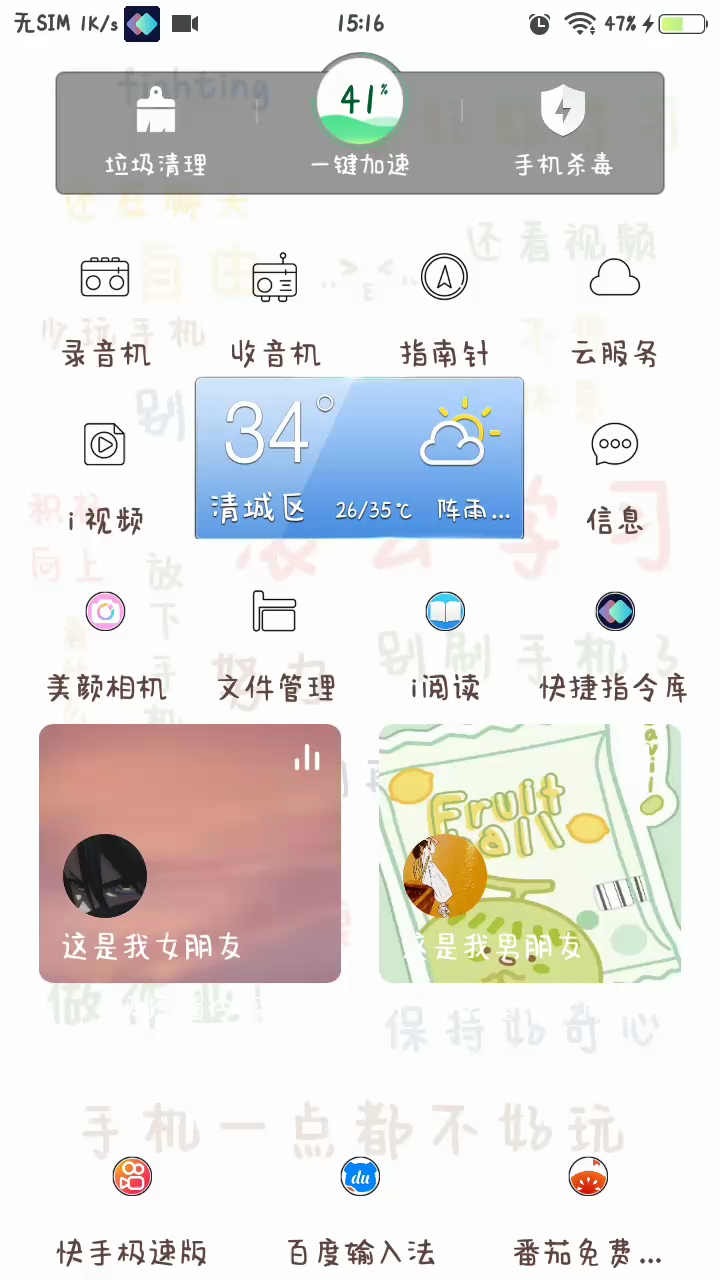
Task: Open the i阅读 reading app
Action: 445,611
